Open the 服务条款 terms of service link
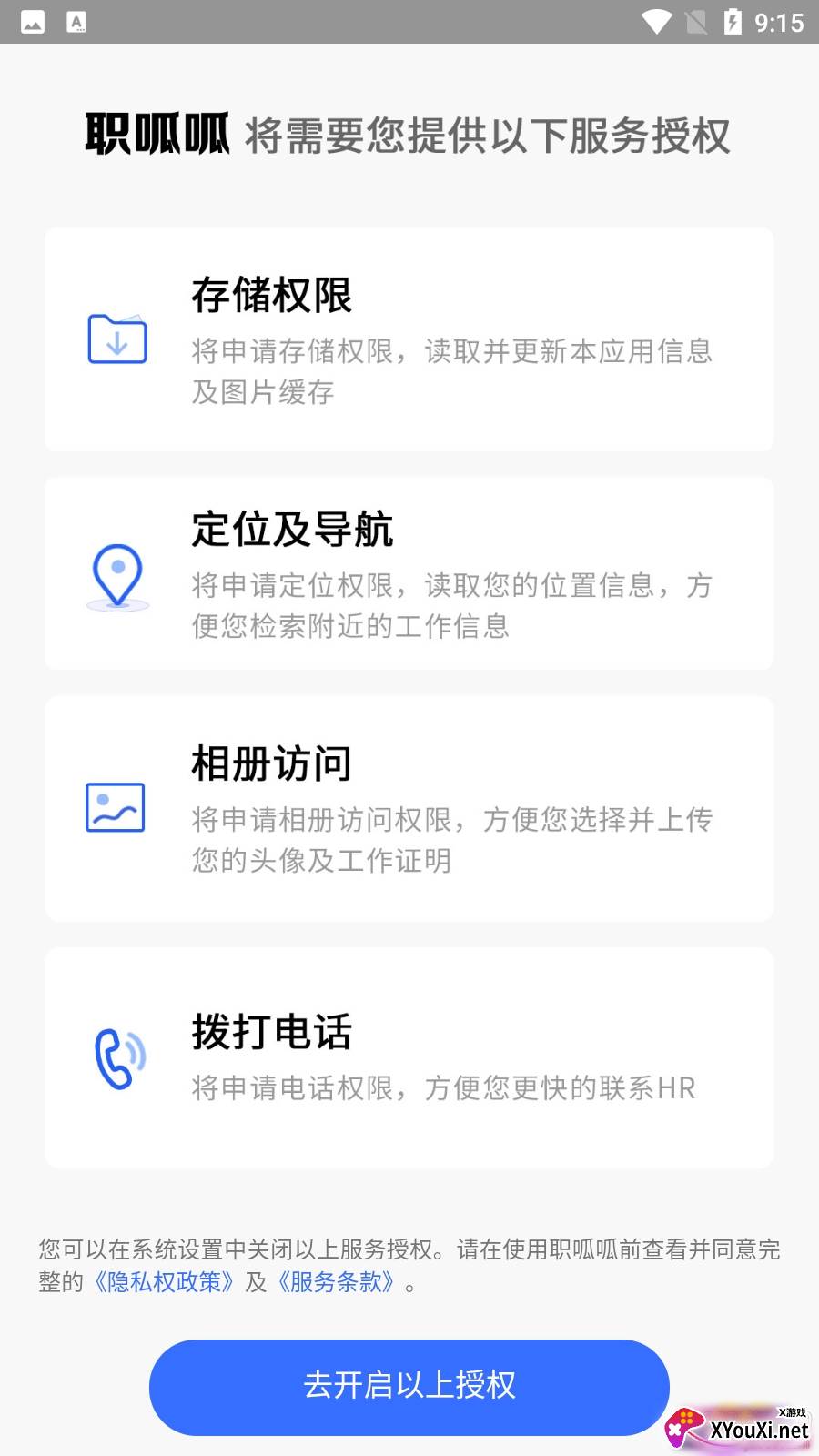 338,1284
